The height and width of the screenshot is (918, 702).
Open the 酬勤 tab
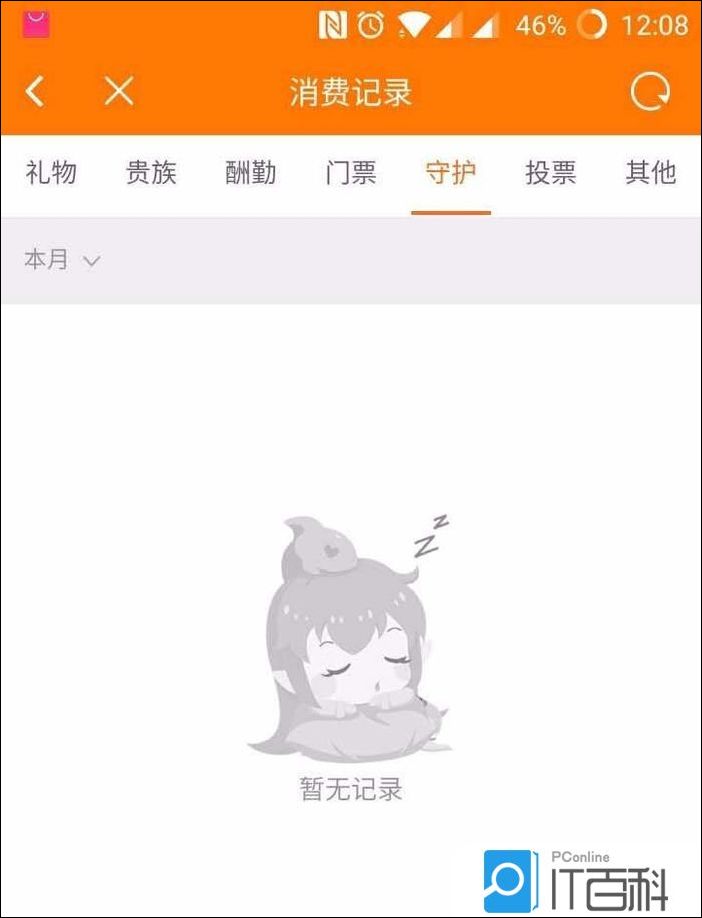click(x=251, y=173)
